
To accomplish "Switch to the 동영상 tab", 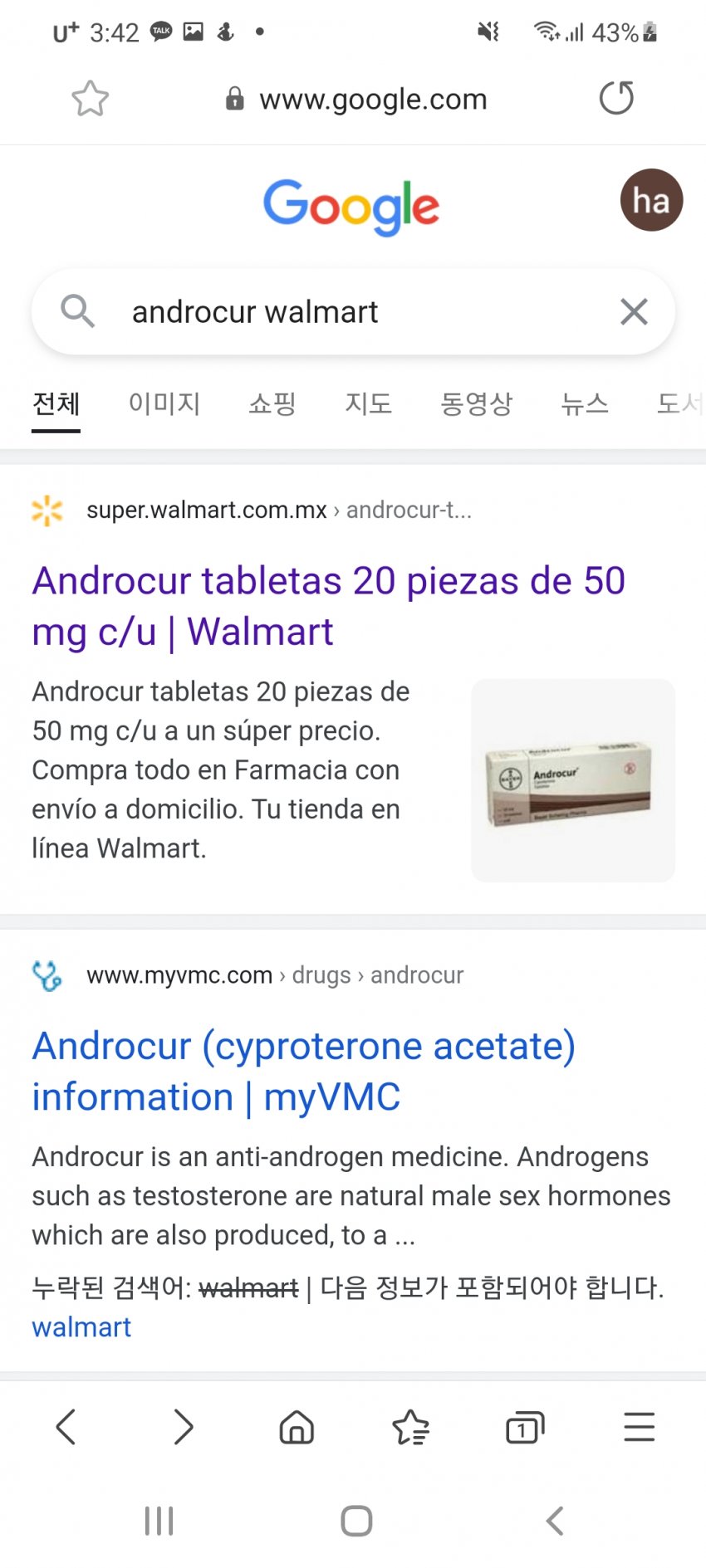I will coord(476,404).
